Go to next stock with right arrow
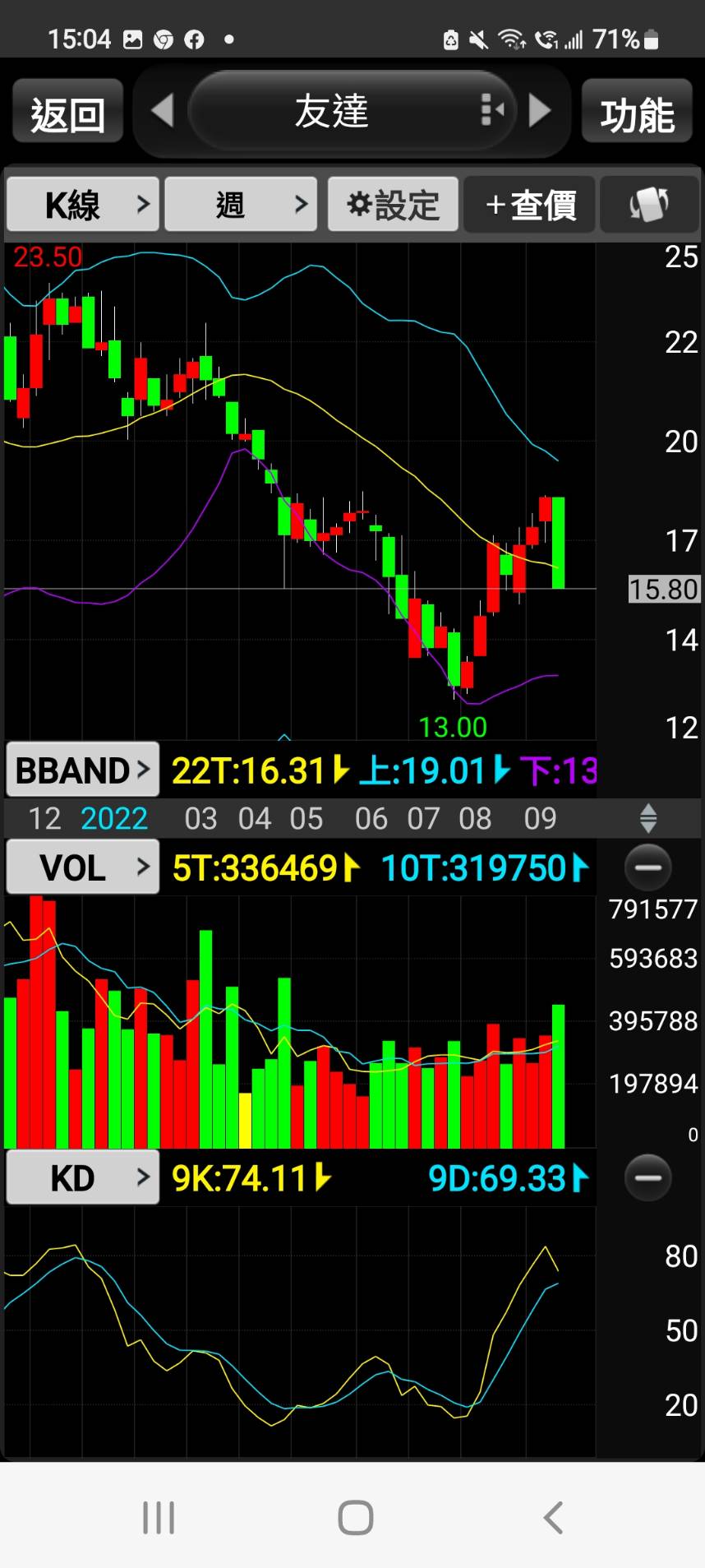This screenshot has height=1568, width=705. (x=540, y=111)
